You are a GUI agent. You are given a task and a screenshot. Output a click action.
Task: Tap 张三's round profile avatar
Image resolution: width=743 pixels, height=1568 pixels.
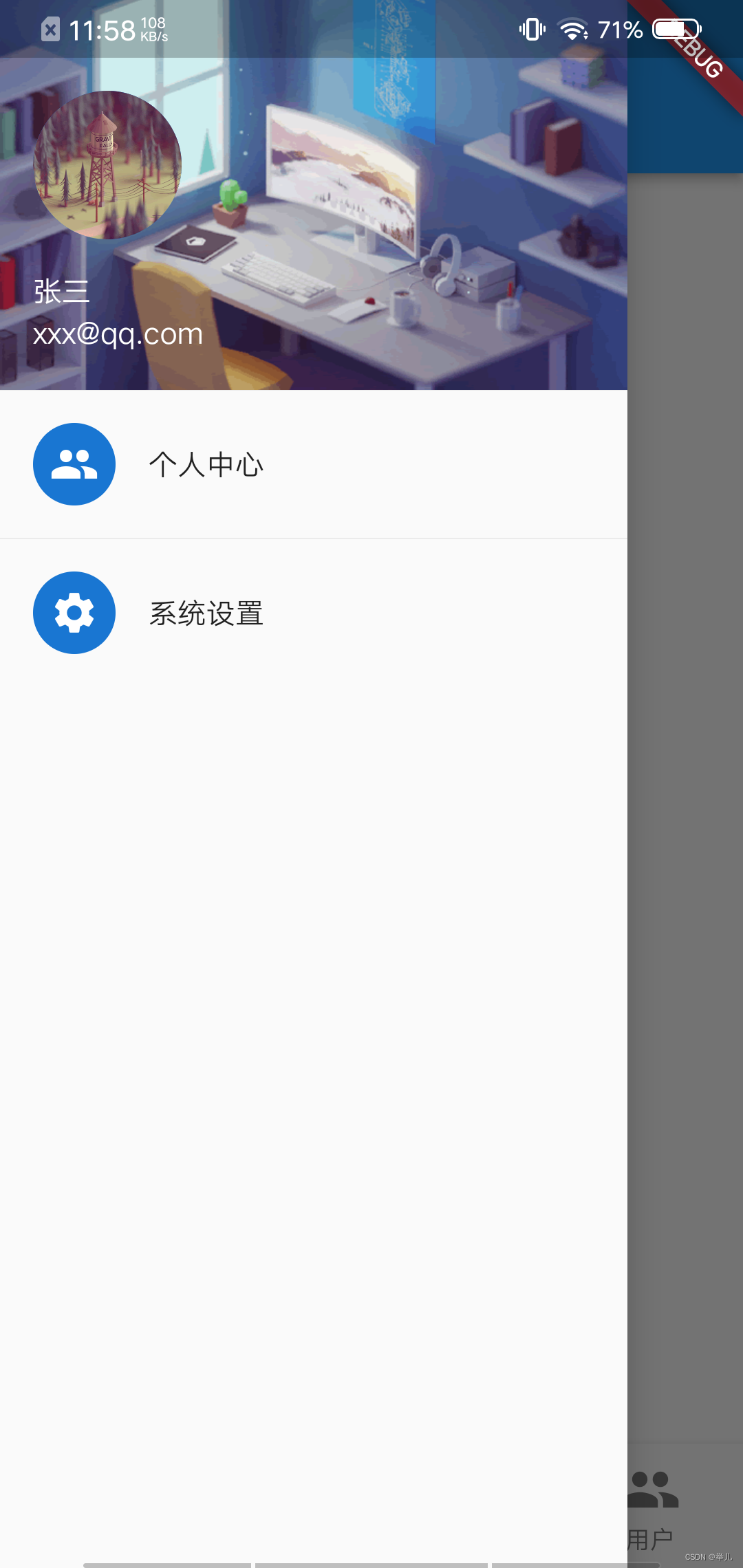click(107, 165)
